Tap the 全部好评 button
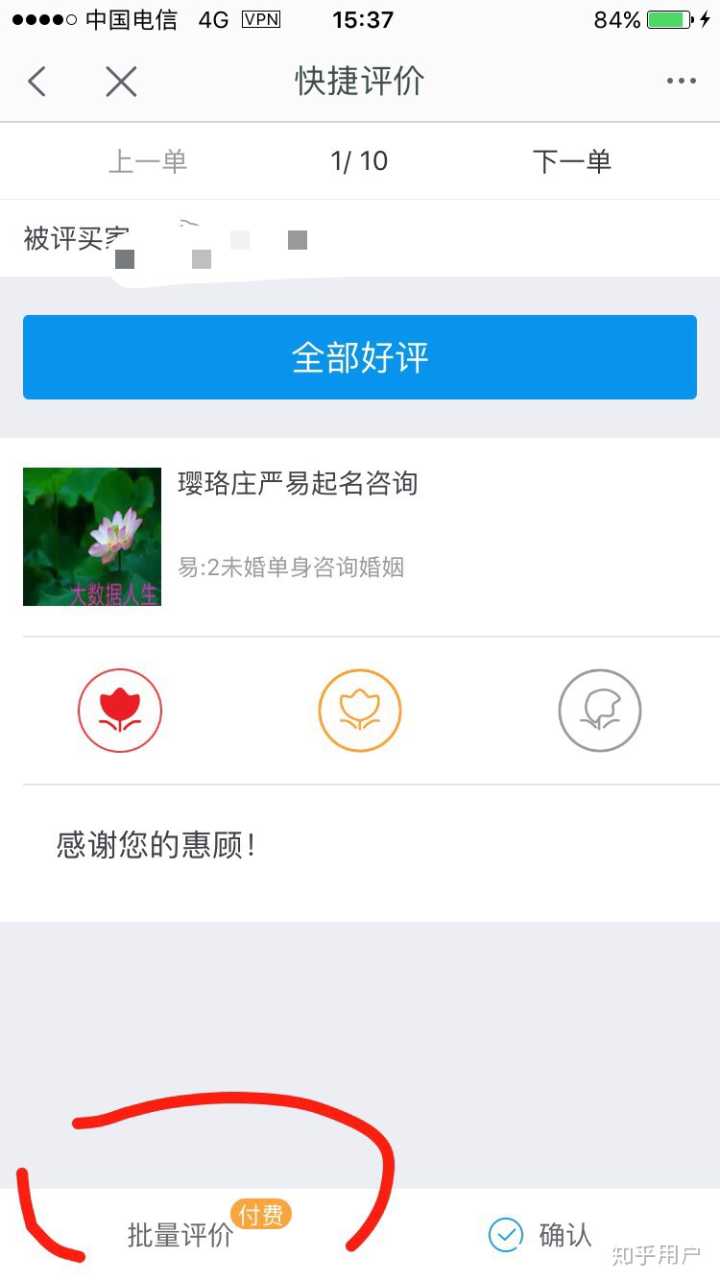Viewport: 720px width, 1281px height. pos(360,357)
